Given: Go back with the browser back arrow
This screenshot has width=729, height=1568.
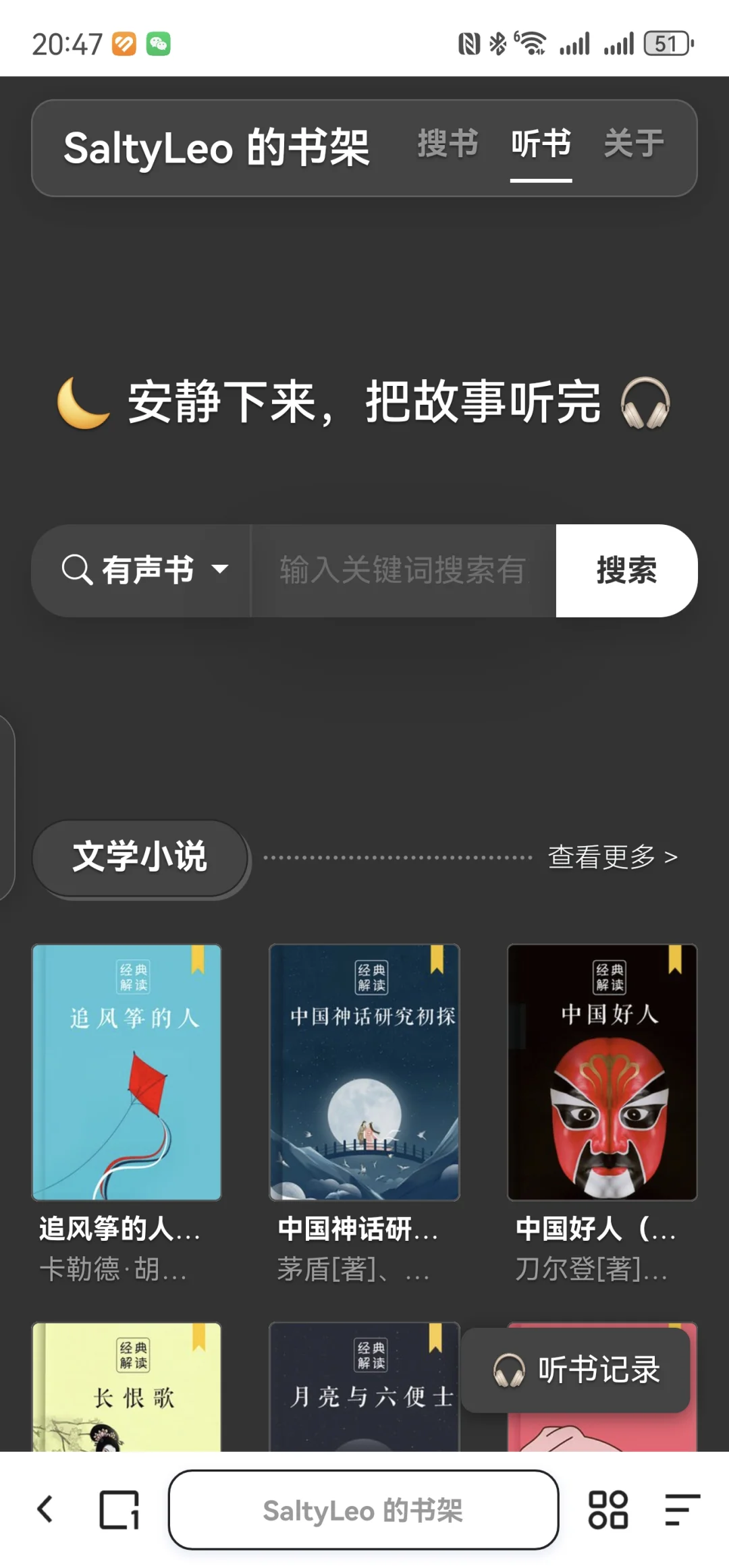Looking at the screenshot, I should tap(45, 1510).
